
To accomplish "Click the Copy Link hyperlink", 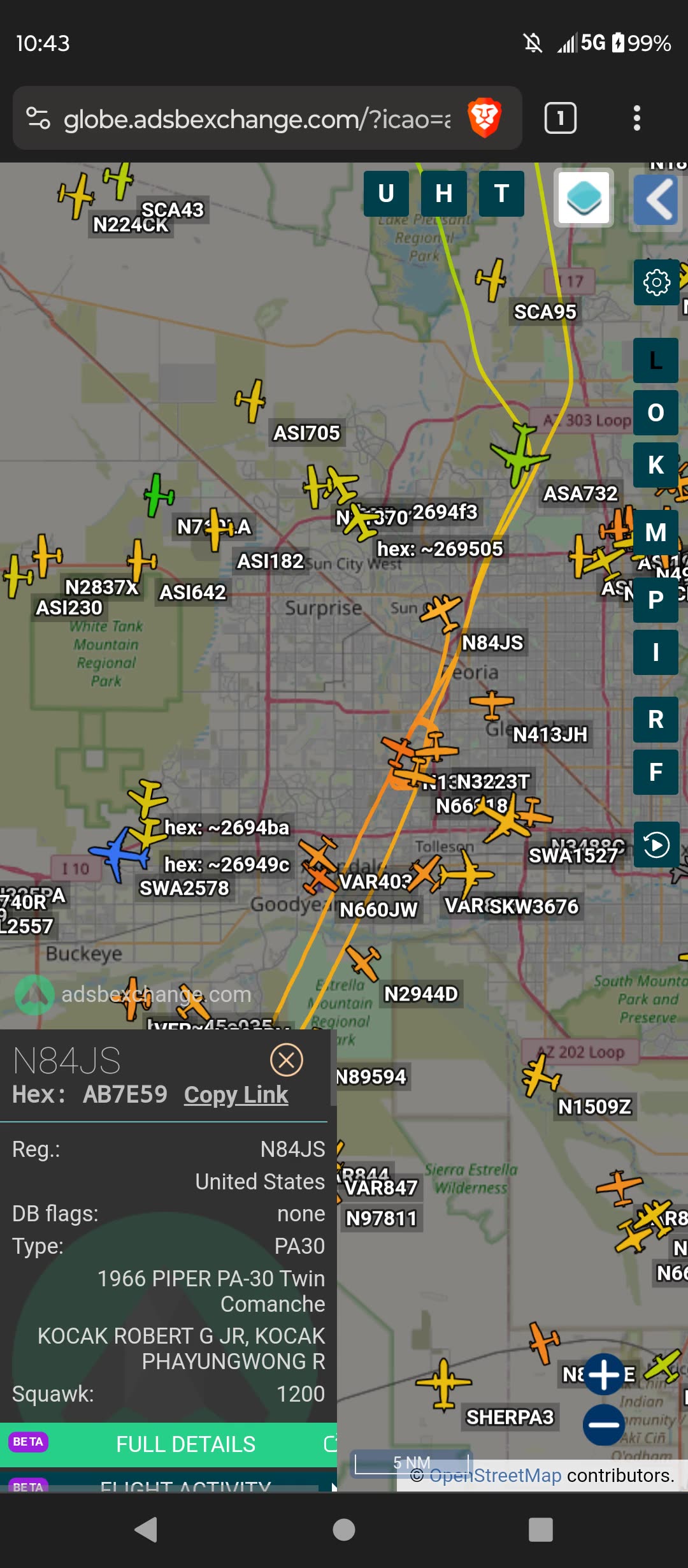I will pyautogui.click(x=236, y=1094).
